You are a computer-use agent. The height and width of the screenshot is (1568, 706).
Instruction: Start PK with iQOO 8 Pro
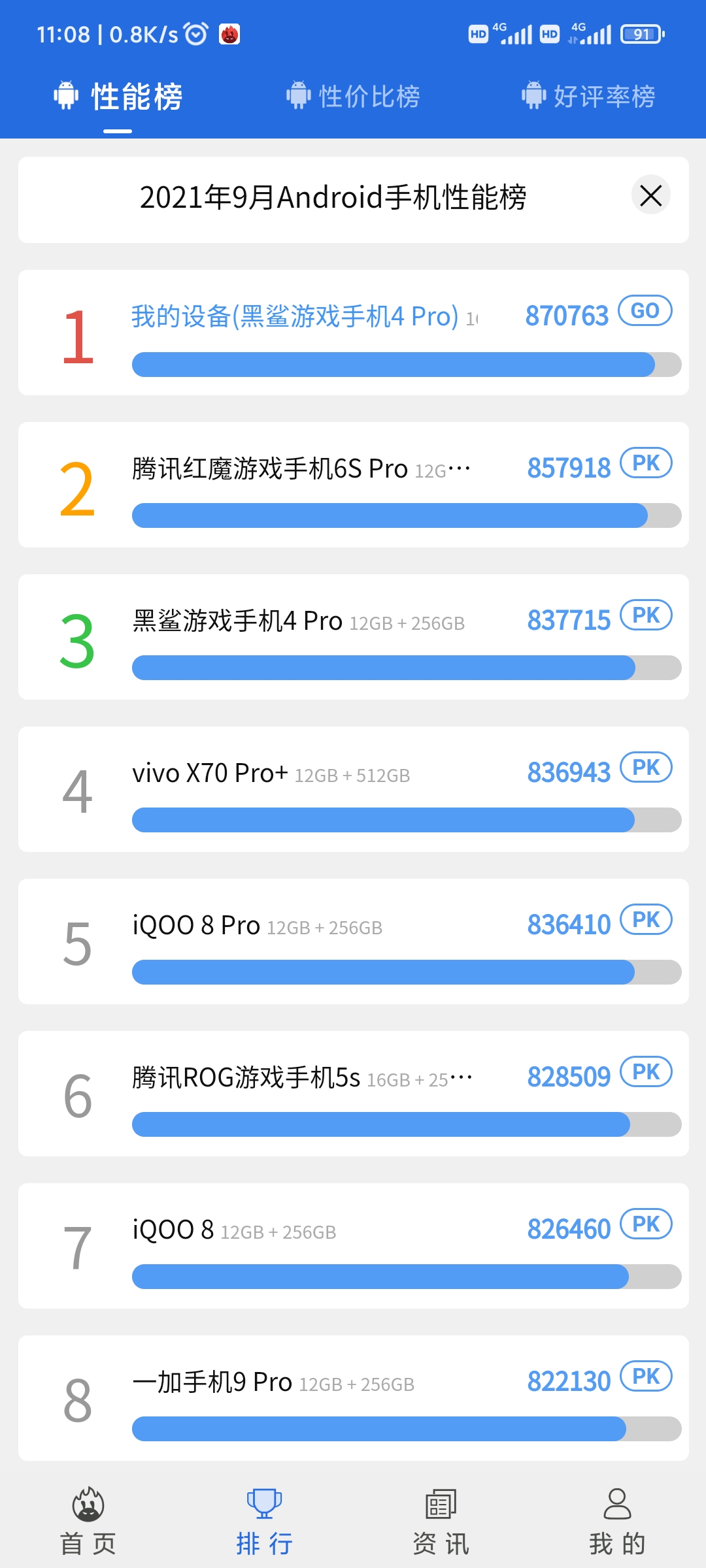(646, 920)
